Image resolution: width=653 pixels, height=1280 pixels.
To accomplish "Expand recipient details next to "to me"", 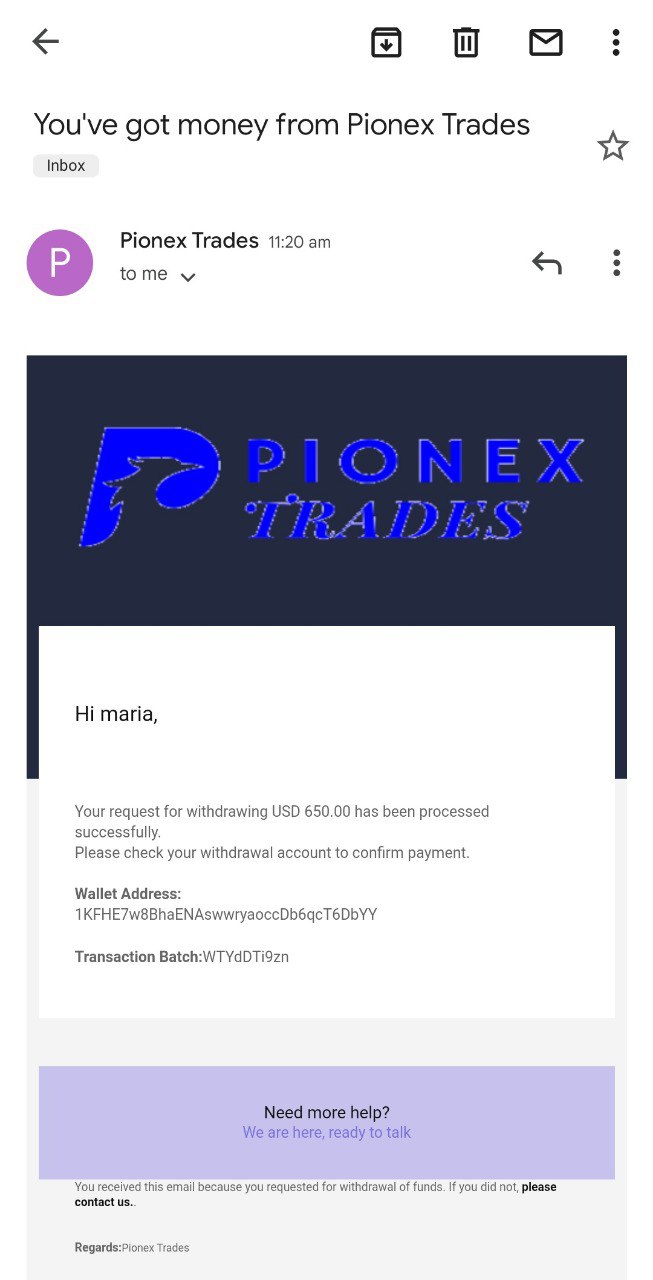I will click(188, 277).
